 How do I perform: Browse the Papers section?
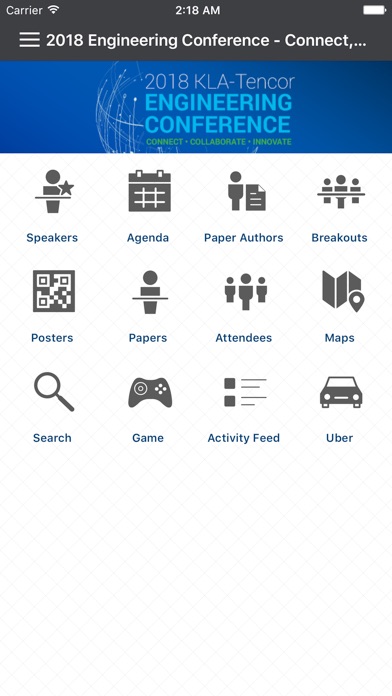coord(148,307)
